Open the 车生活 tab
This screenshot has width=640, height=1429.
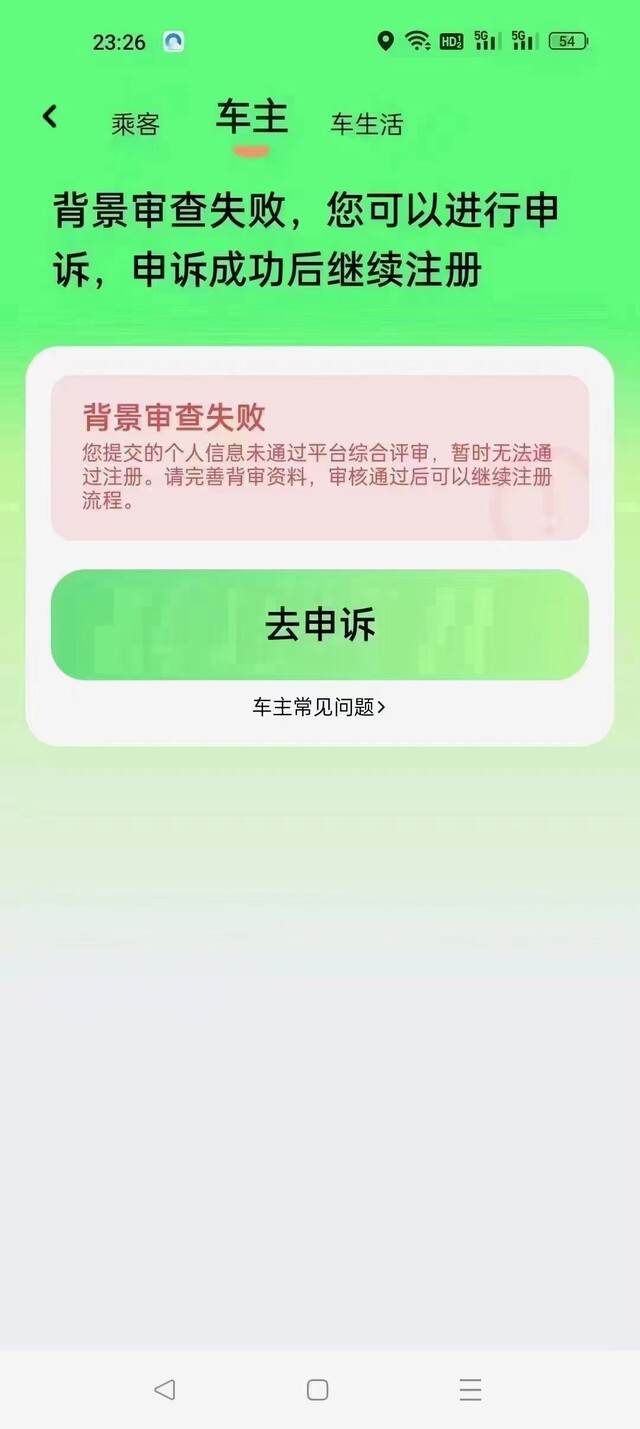[x=367, y=125]
